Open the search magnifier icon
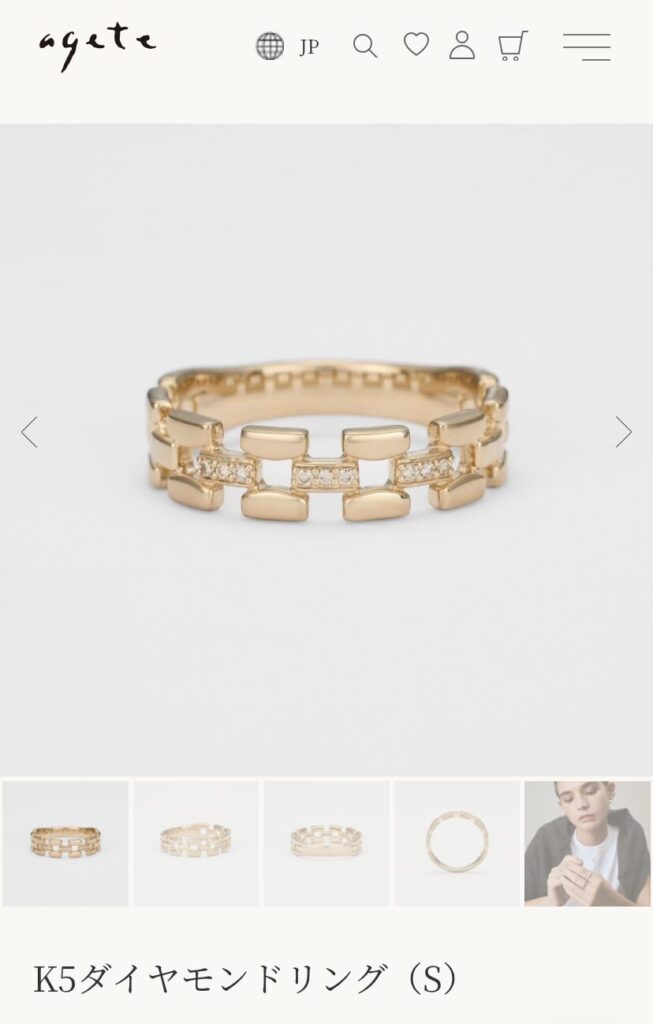 pos(365,46)
